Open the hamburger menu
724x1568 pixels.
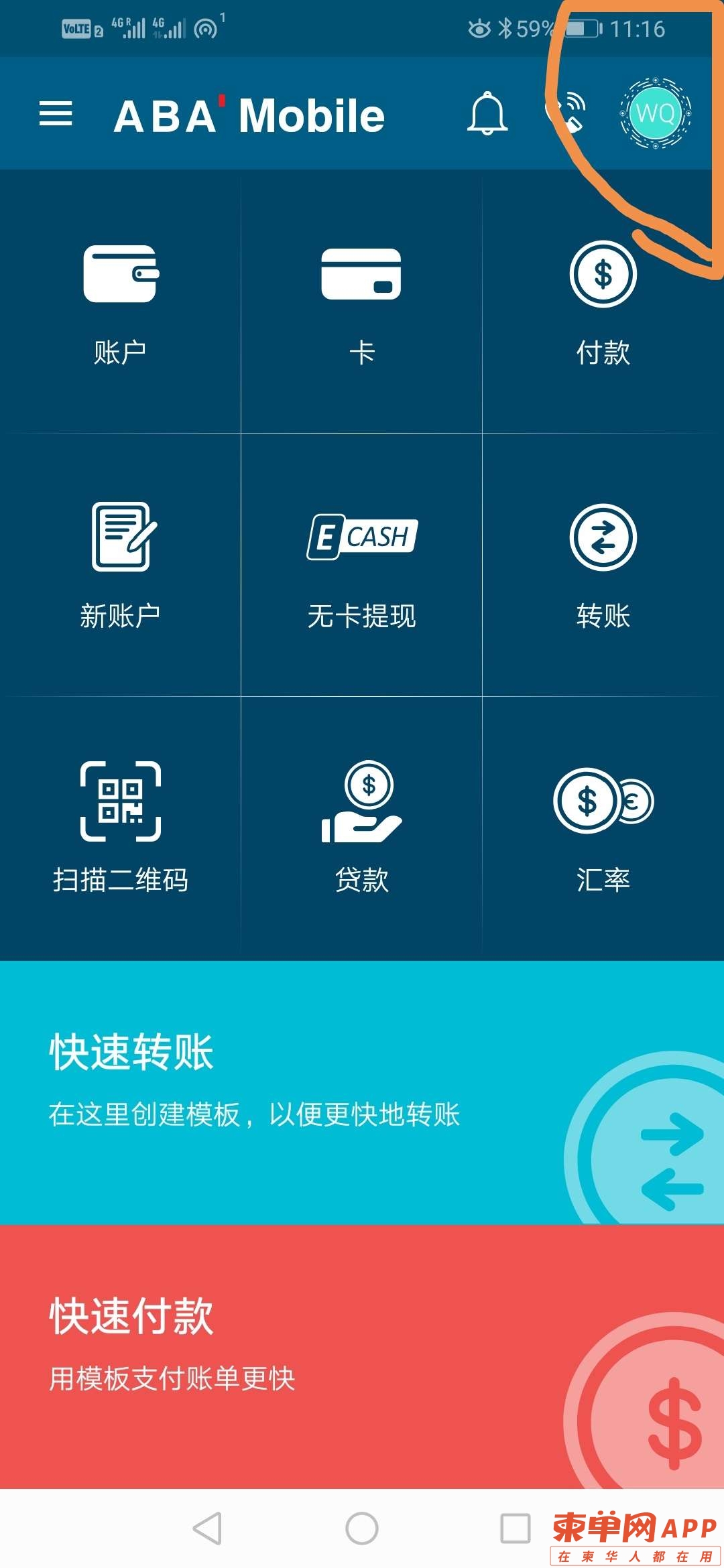coord(56,114)
